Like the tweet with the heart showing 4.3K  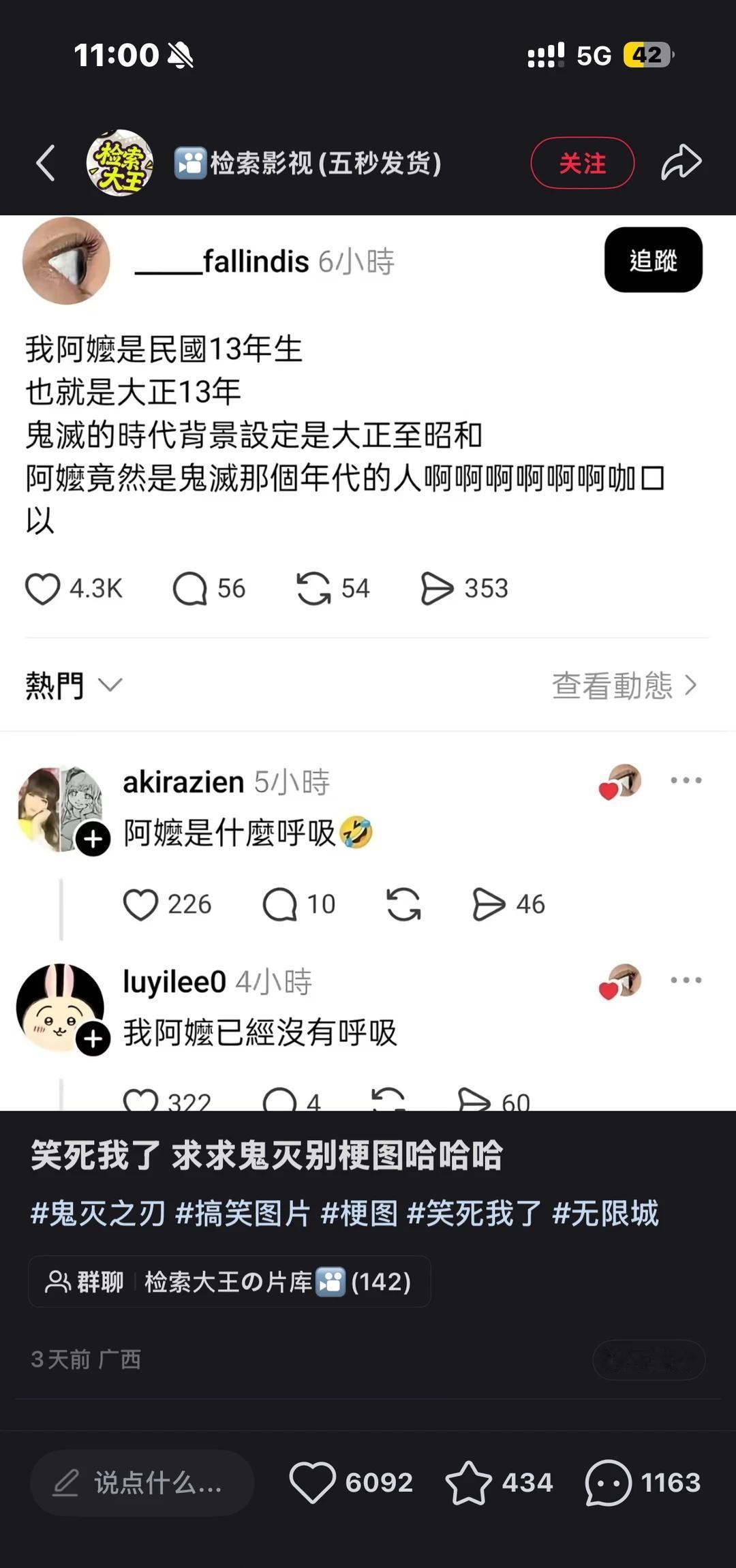tap(46, 589)
